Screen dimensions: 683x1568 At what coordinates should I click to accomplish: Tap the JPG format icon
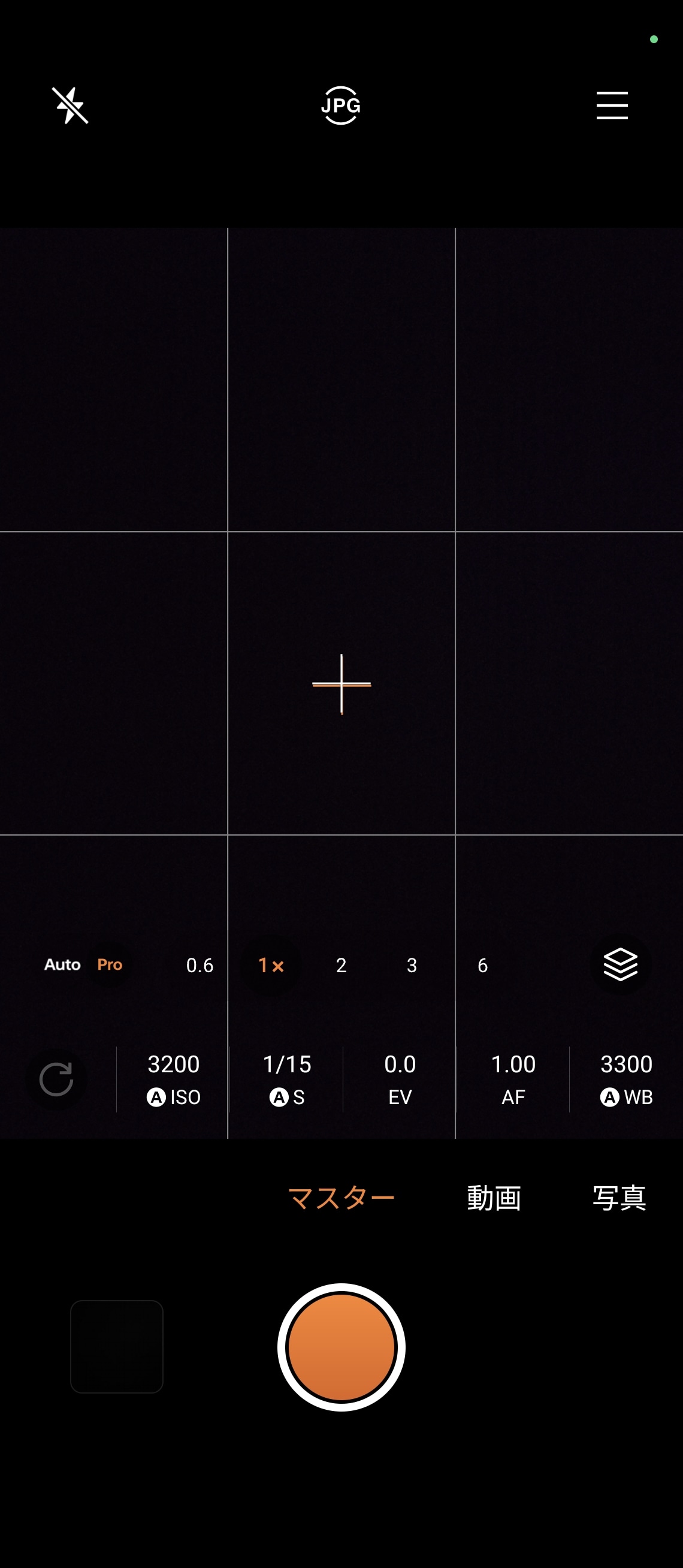tap(341, 105)
